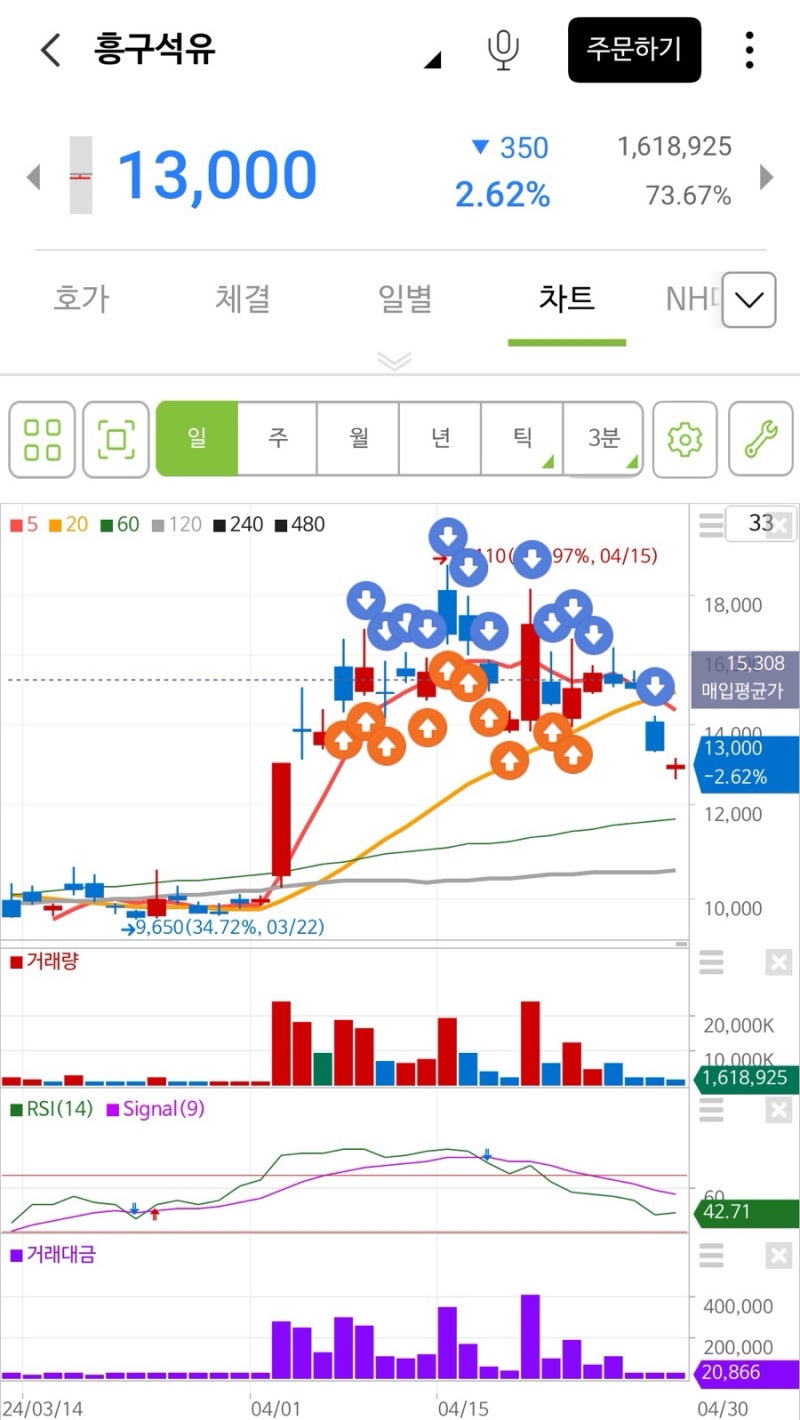This screenshot has width=800, height=1420.
Task: Select the 주 weekly chart period
Action: [277, 439]
